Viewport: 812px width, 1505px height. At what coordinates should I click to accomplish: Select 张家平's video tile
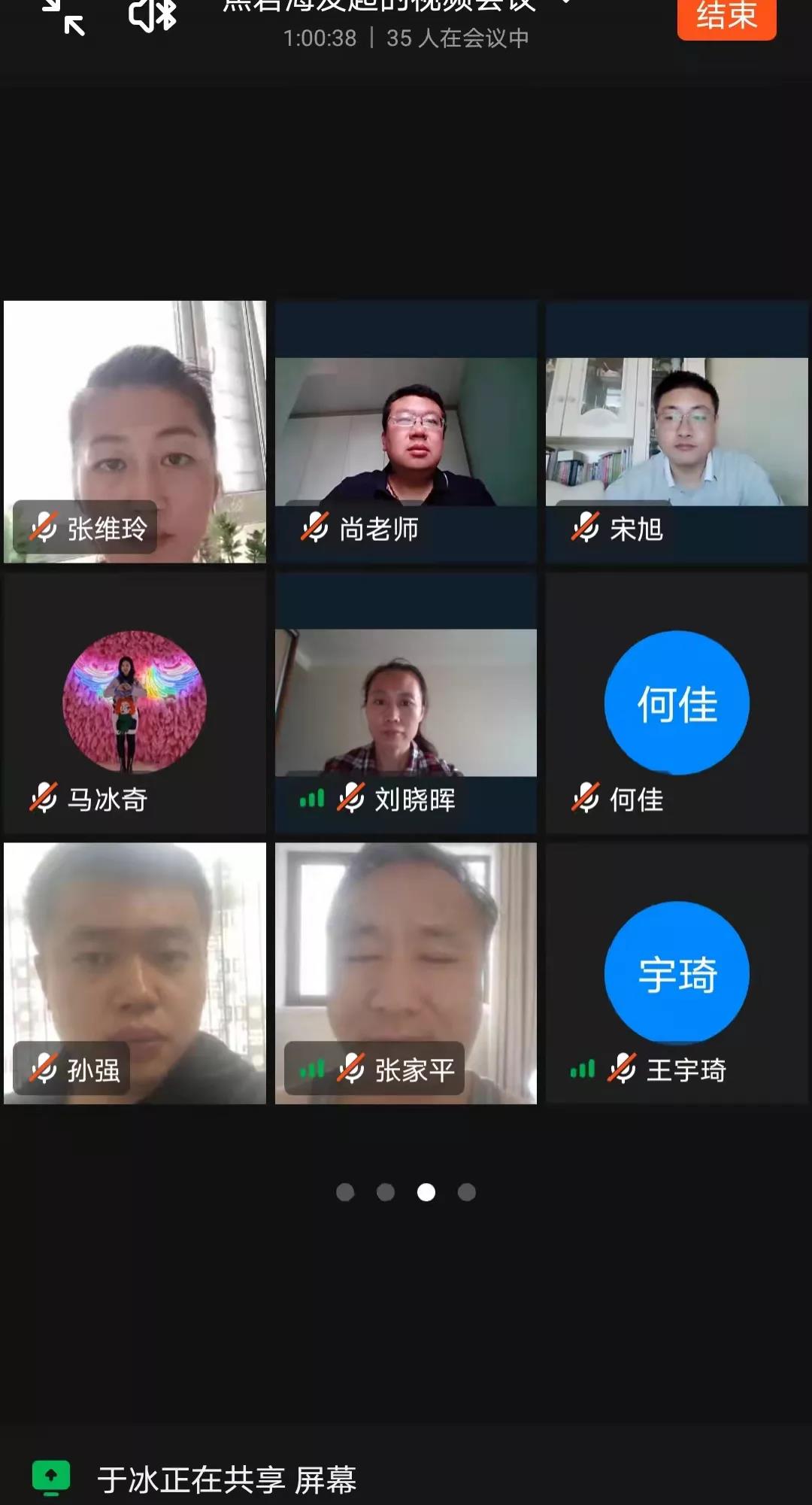coord(406,972)
